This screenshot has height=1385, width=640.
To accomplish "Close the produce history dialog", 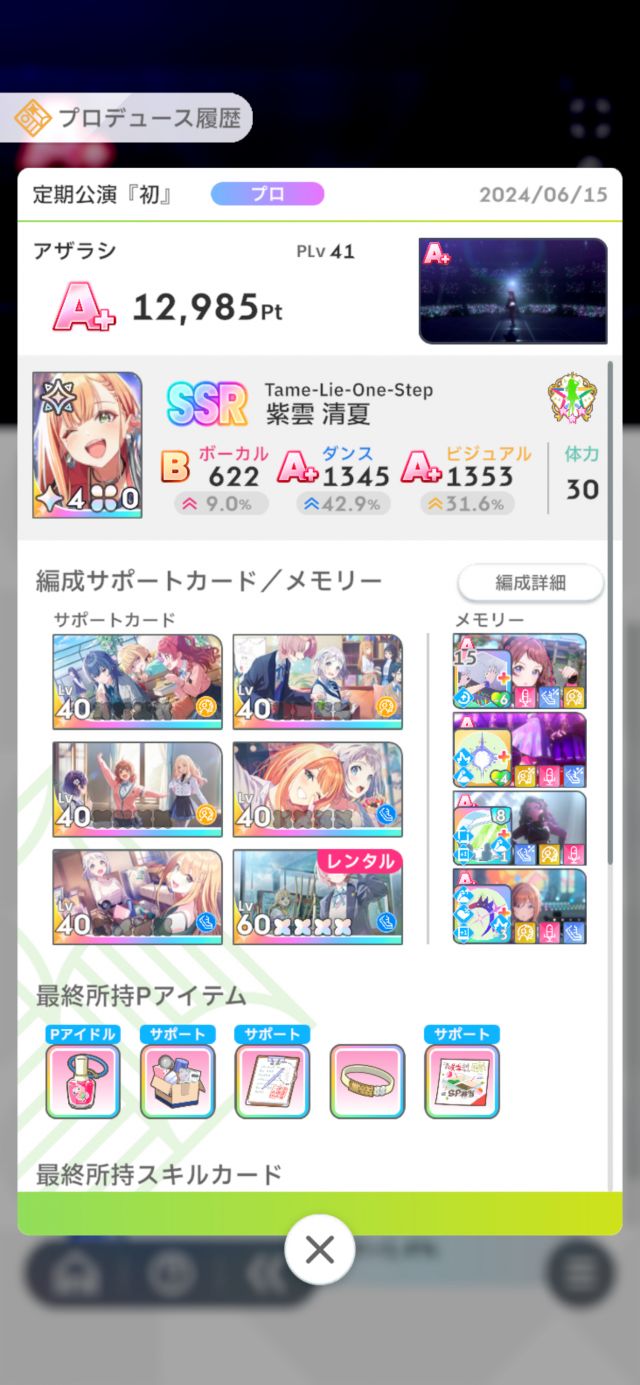I will coord(319,1249).
